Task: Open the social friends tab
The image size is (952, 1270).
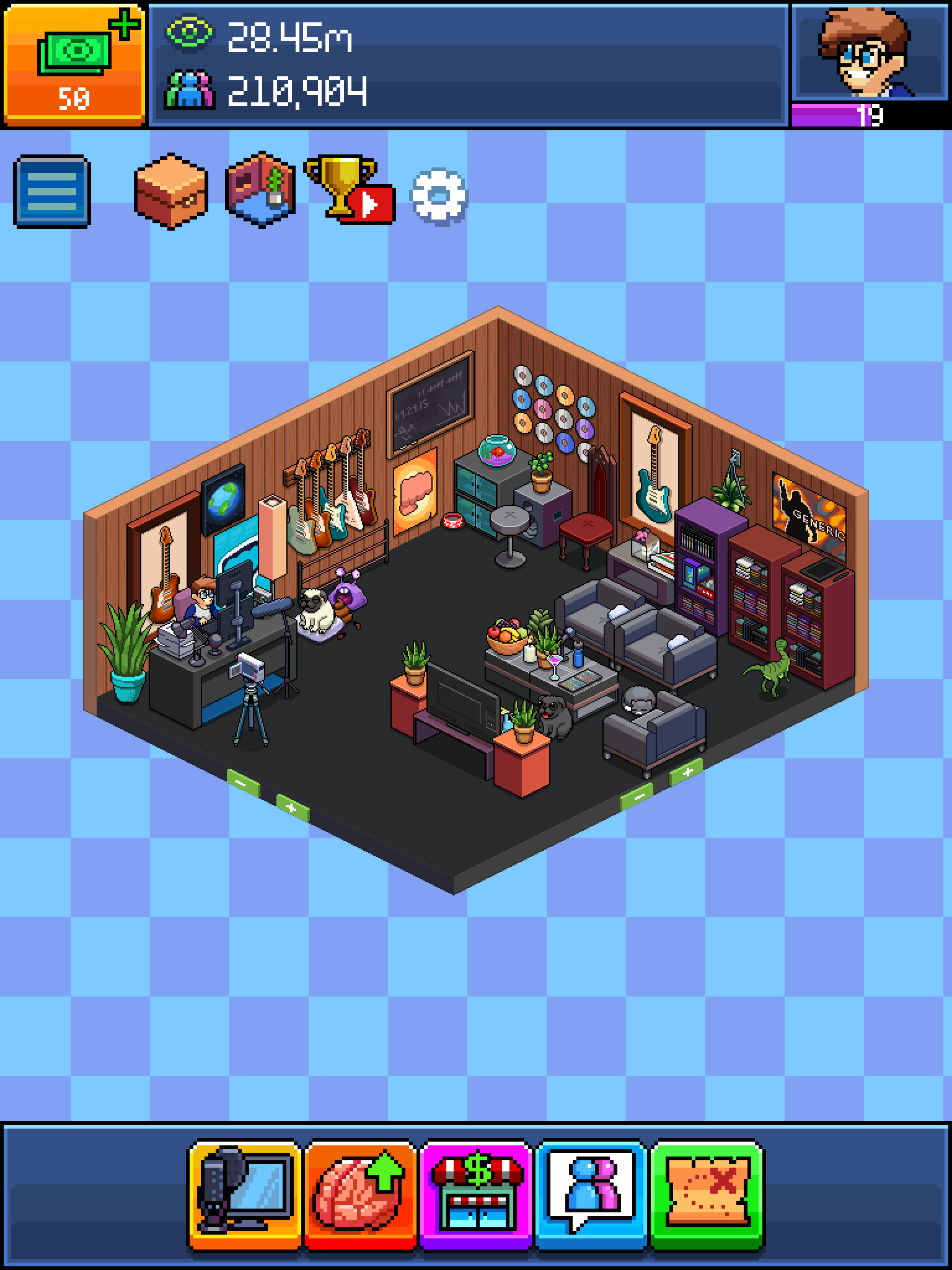Action: [591, 1194]
